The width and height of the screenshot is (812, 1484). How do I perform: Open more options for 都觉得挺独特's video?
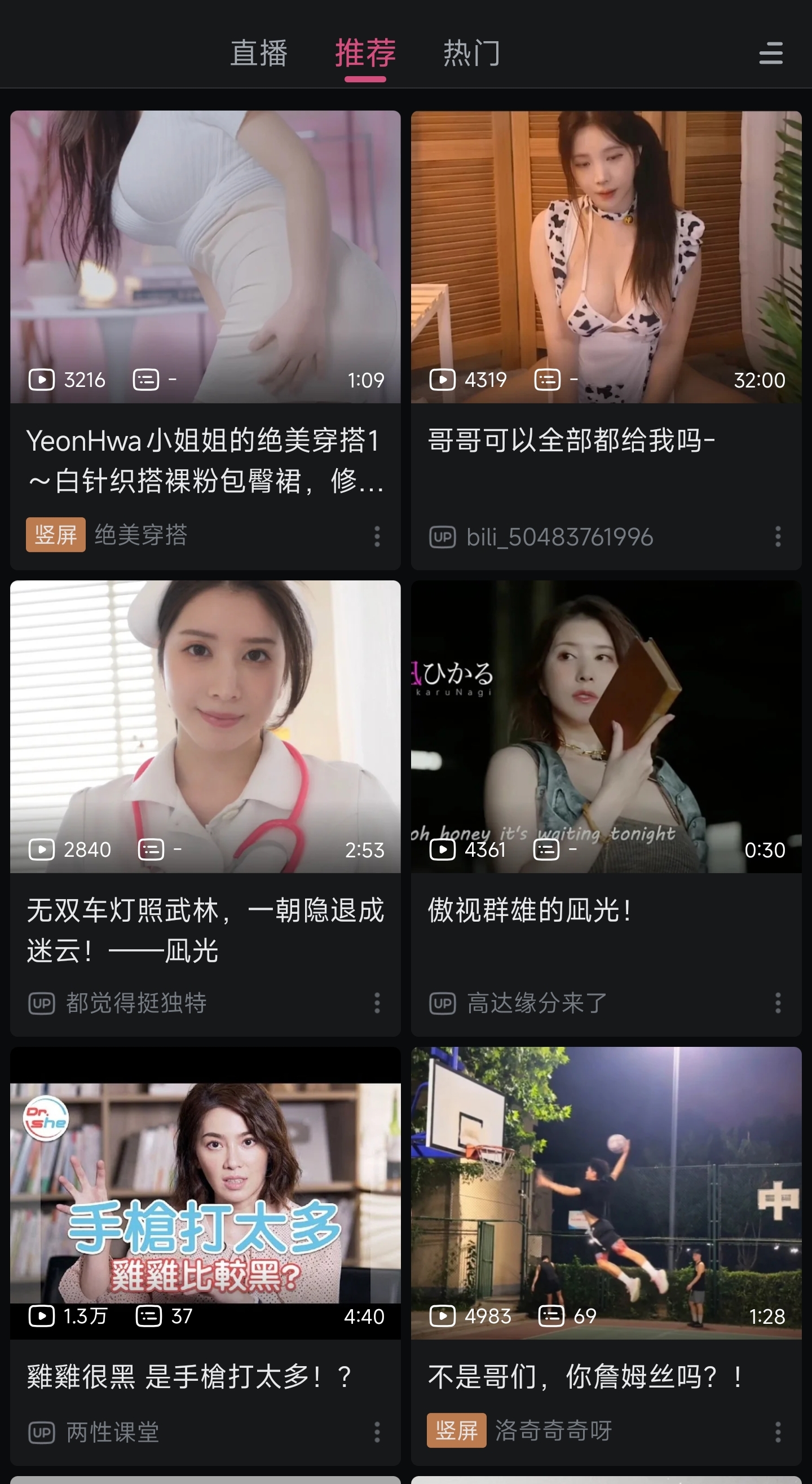coord(377,1003)
